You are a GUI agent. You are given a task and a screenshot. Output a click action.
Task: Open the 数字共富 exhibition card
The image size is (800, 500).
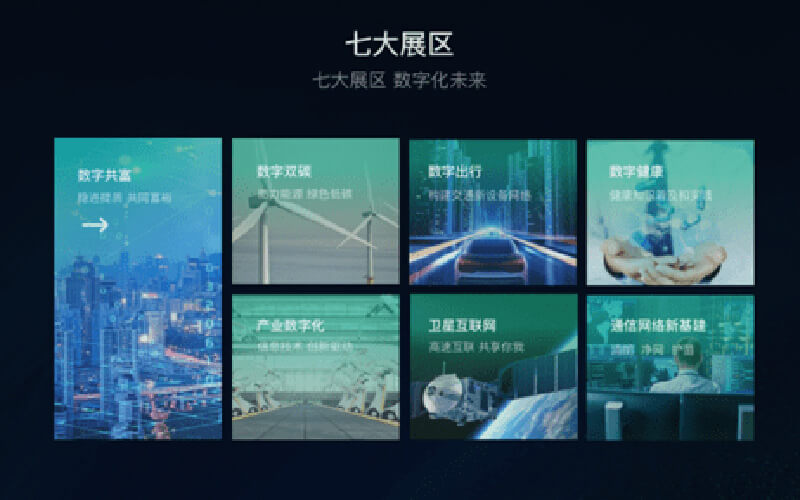click(138, 288)
